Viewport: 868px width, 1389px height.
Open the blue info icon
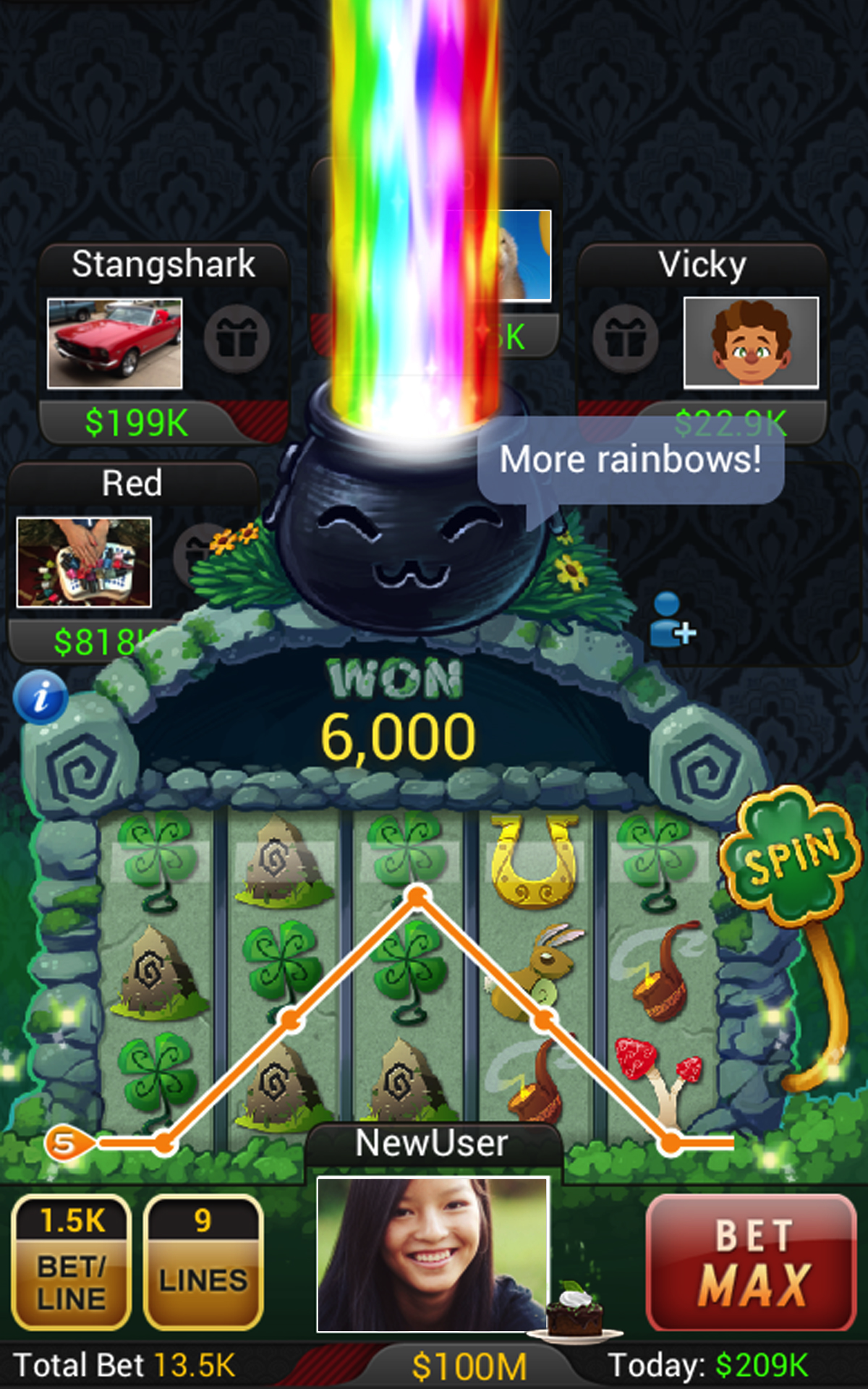pos(41,697)
